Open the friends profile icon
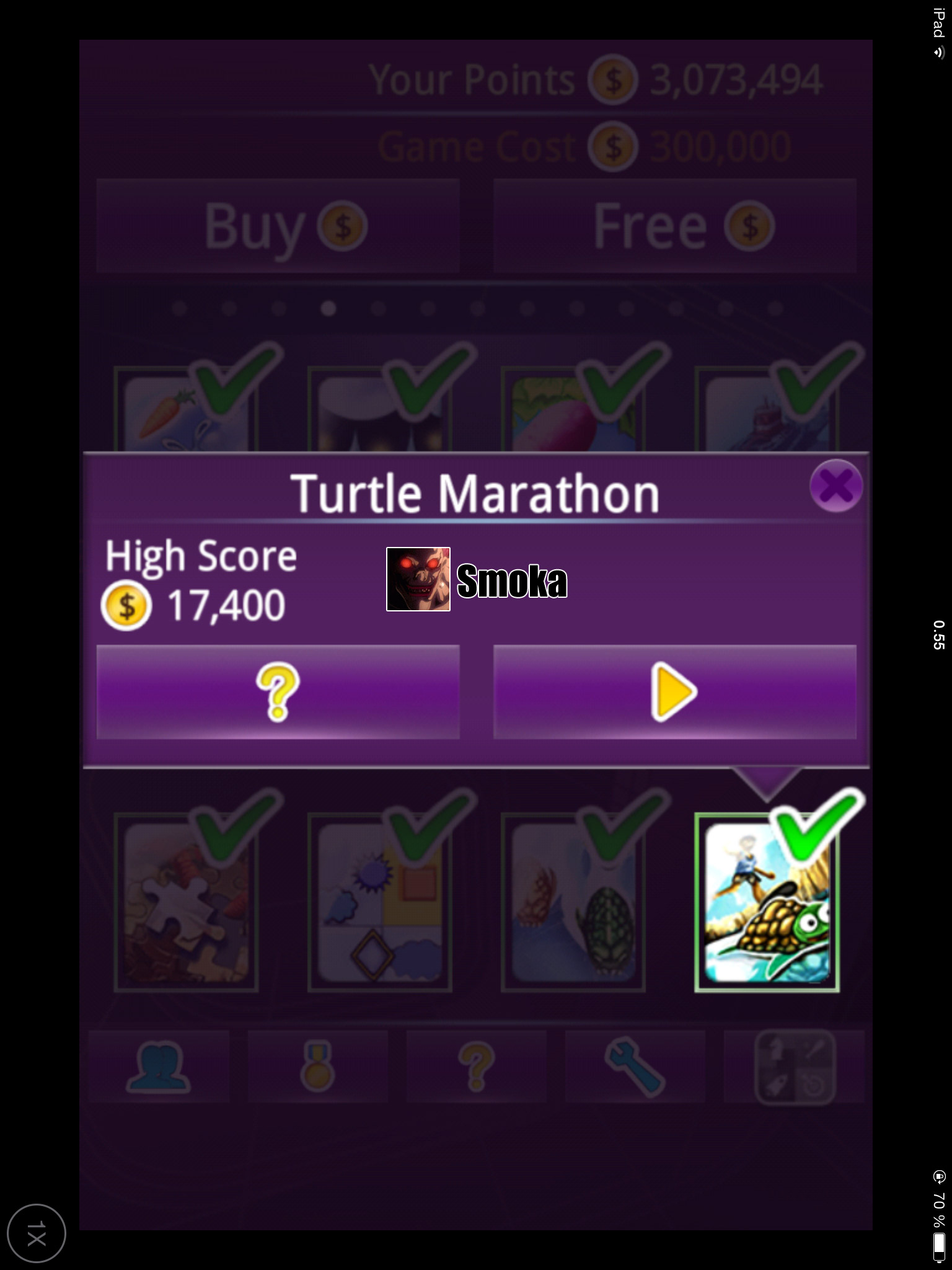952x1270 pixels. 159,1067
